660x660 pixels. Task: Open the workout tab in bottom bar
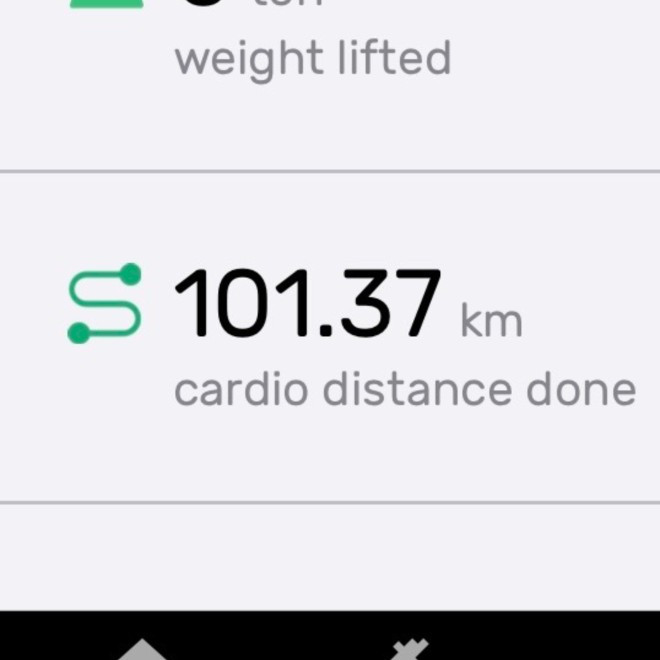(408, 647)
